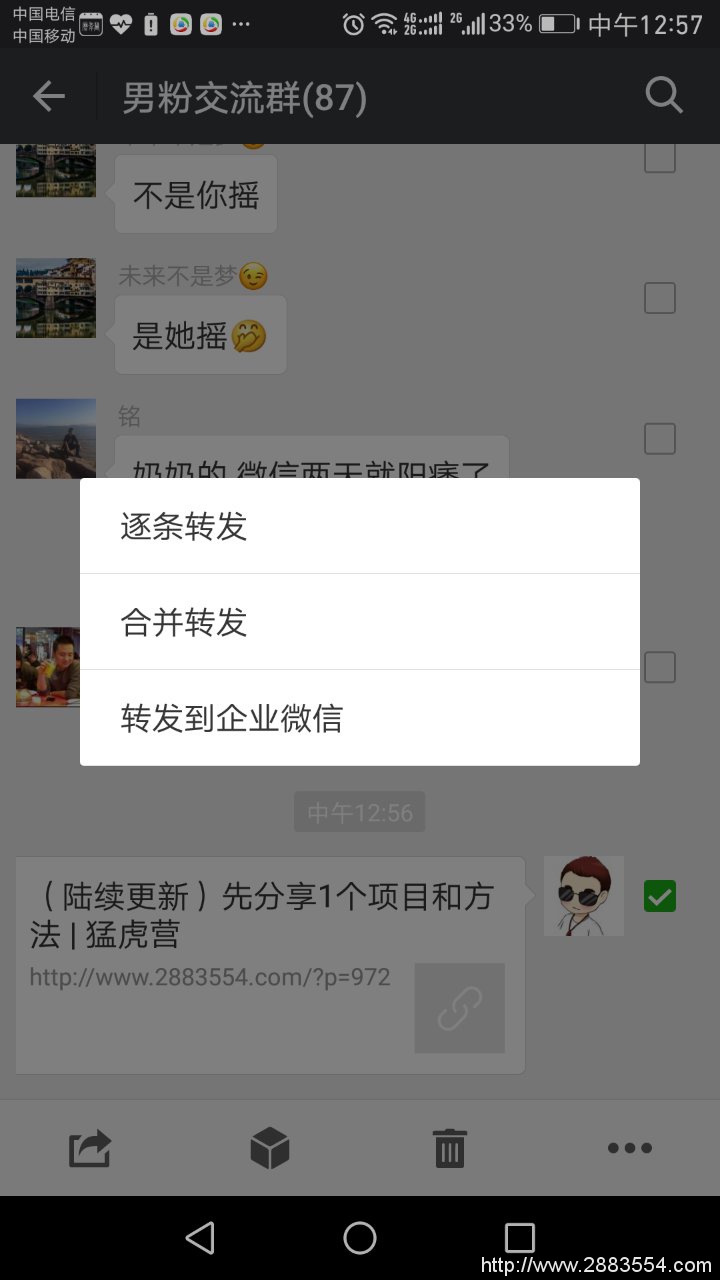
Task: Select 逐条转发 to forward one by one
Action: [358, 526]
